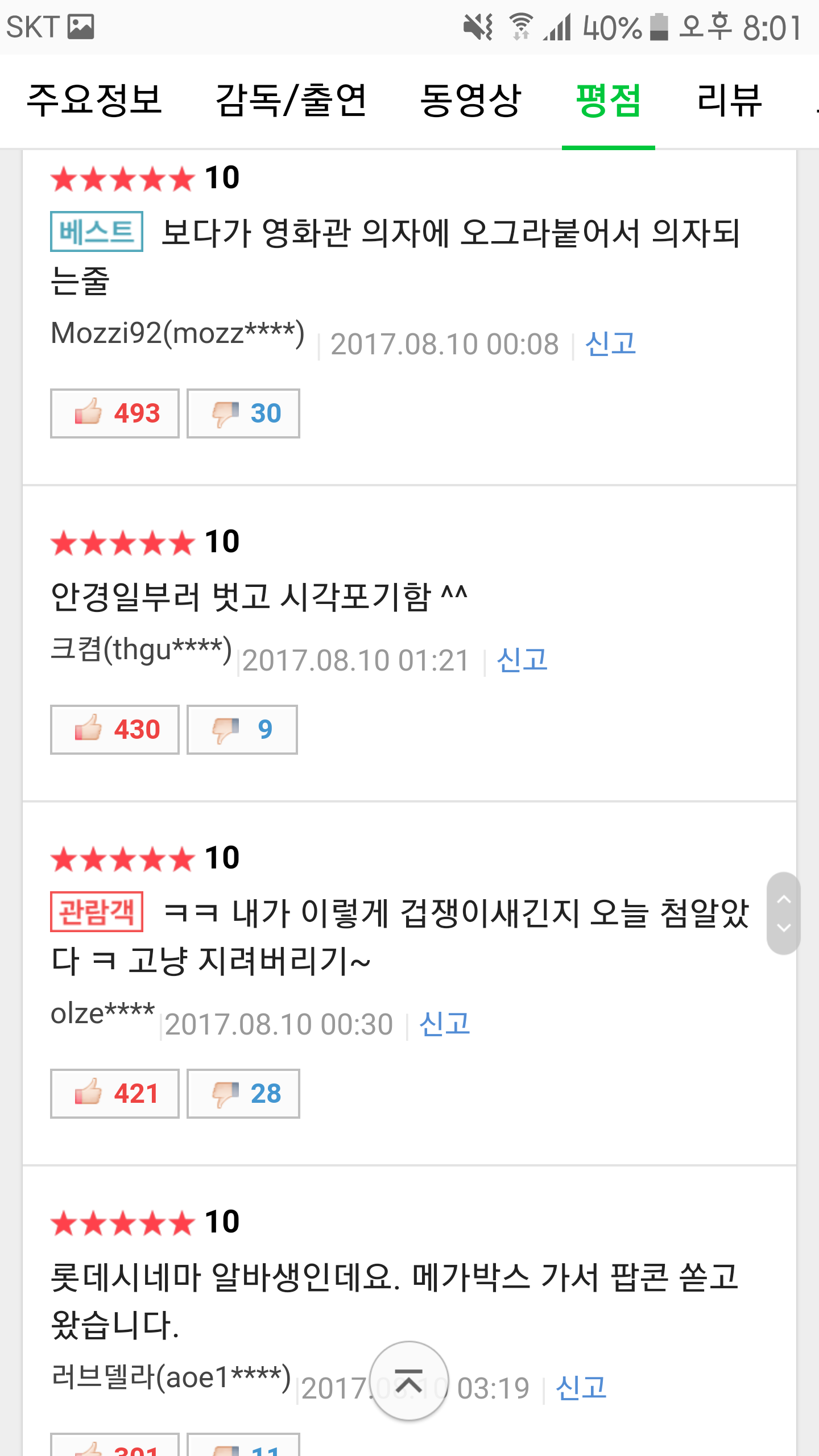Report 러브델라's review via 신고

click(581, 1388)
